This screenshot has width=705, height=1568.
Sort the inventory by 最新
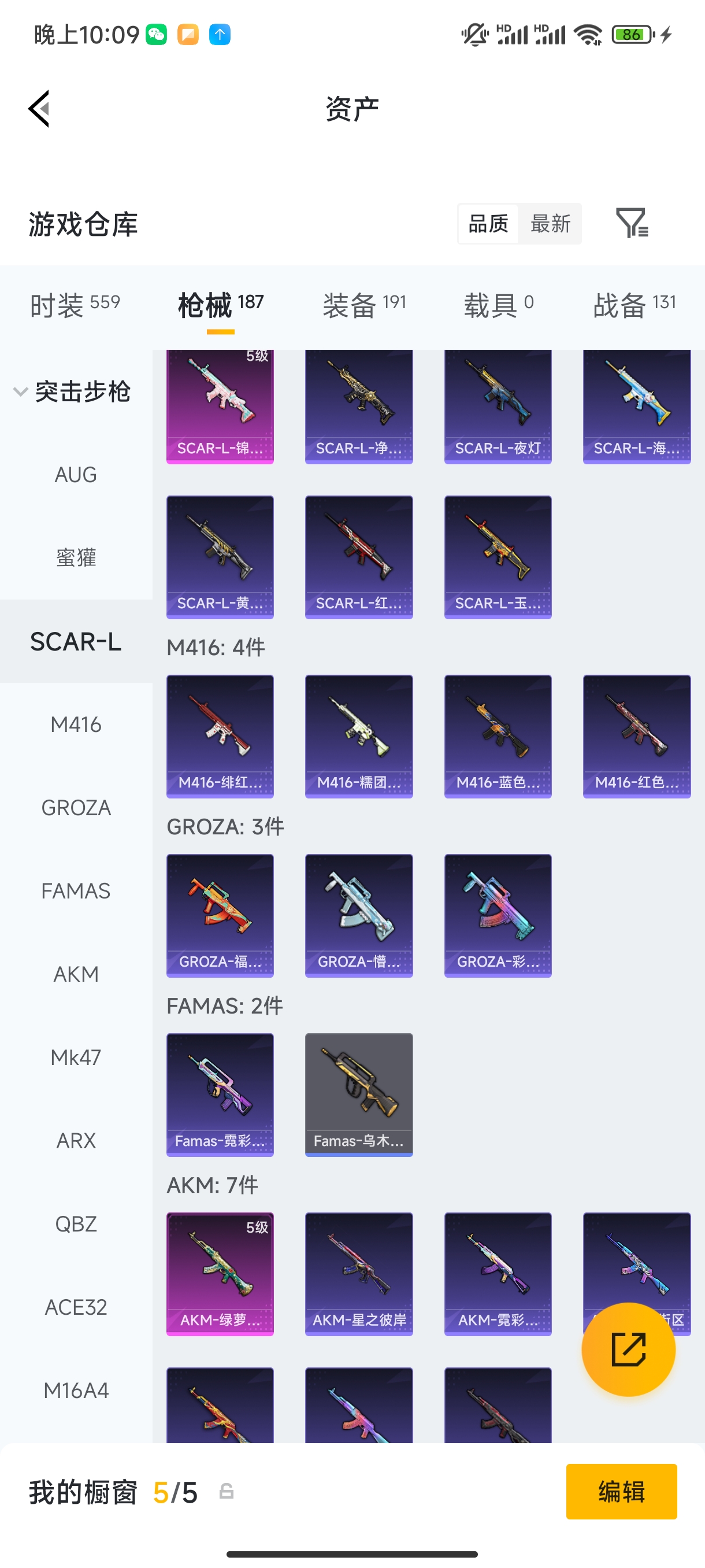(x=550, y=223)
